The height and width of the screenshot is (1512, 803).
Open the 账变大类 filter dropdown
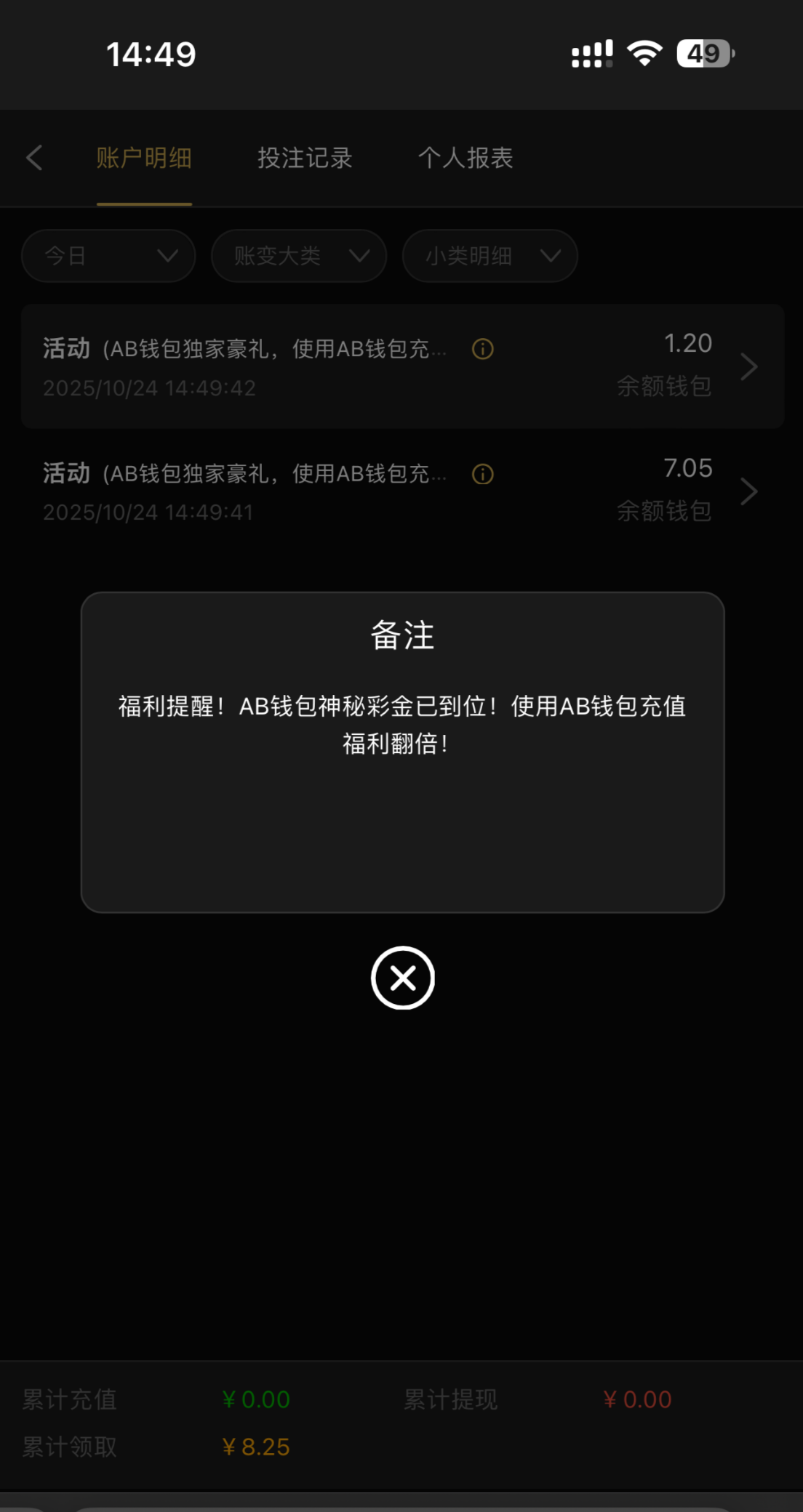click(298, 256)
